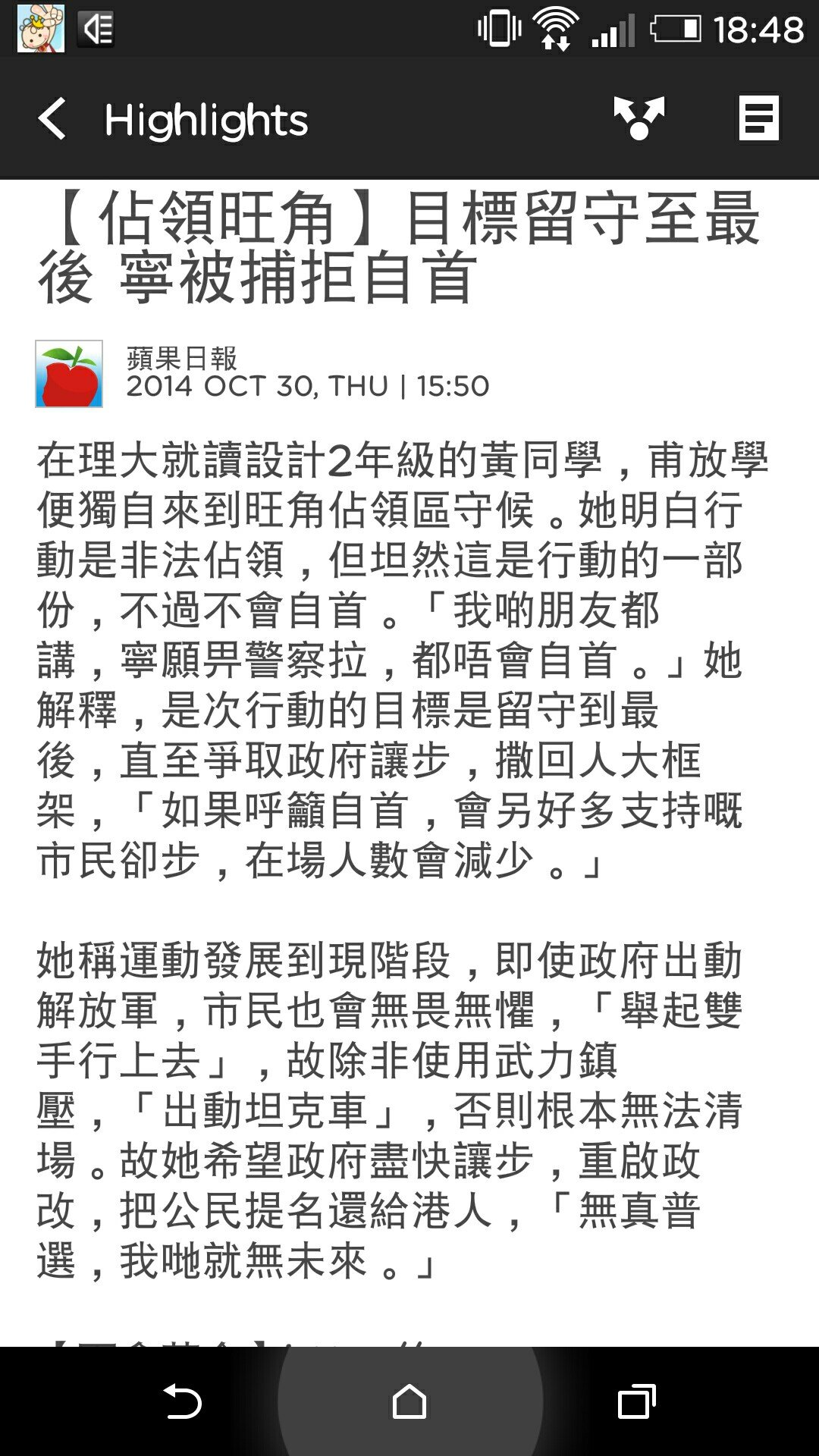Go back from the Highlights article
The image size is (819, 1456).
(52, 119)
